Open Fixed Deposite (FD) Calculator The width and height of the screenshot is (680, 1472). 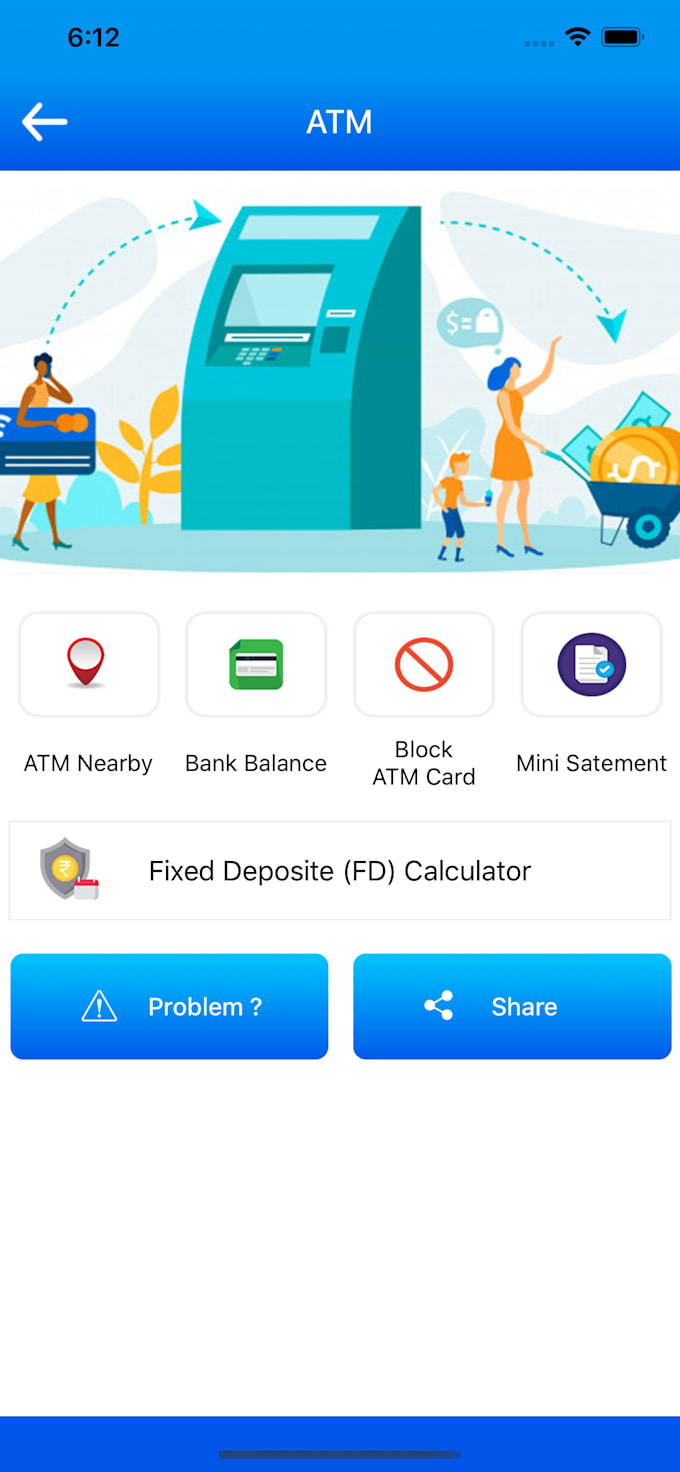tap(340, 871)
